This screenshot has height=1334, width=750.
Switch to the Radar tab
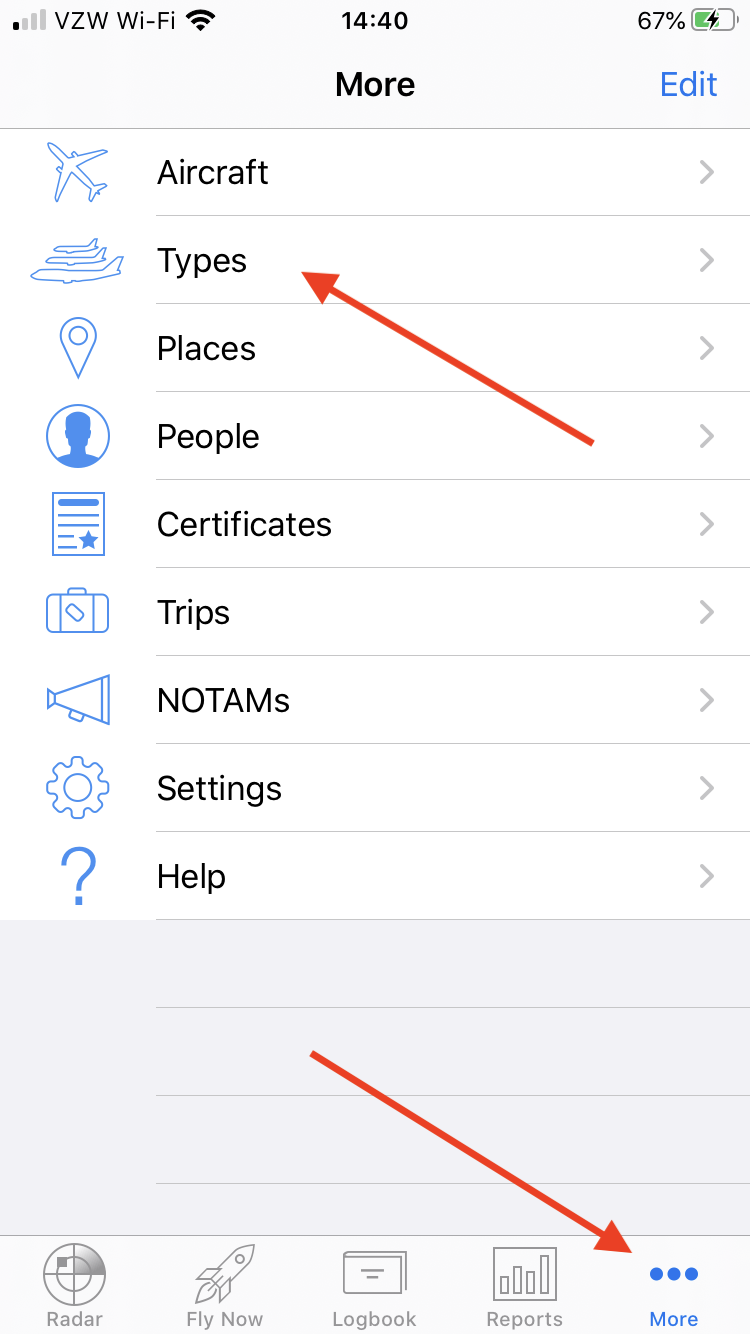coord(75,1286)
